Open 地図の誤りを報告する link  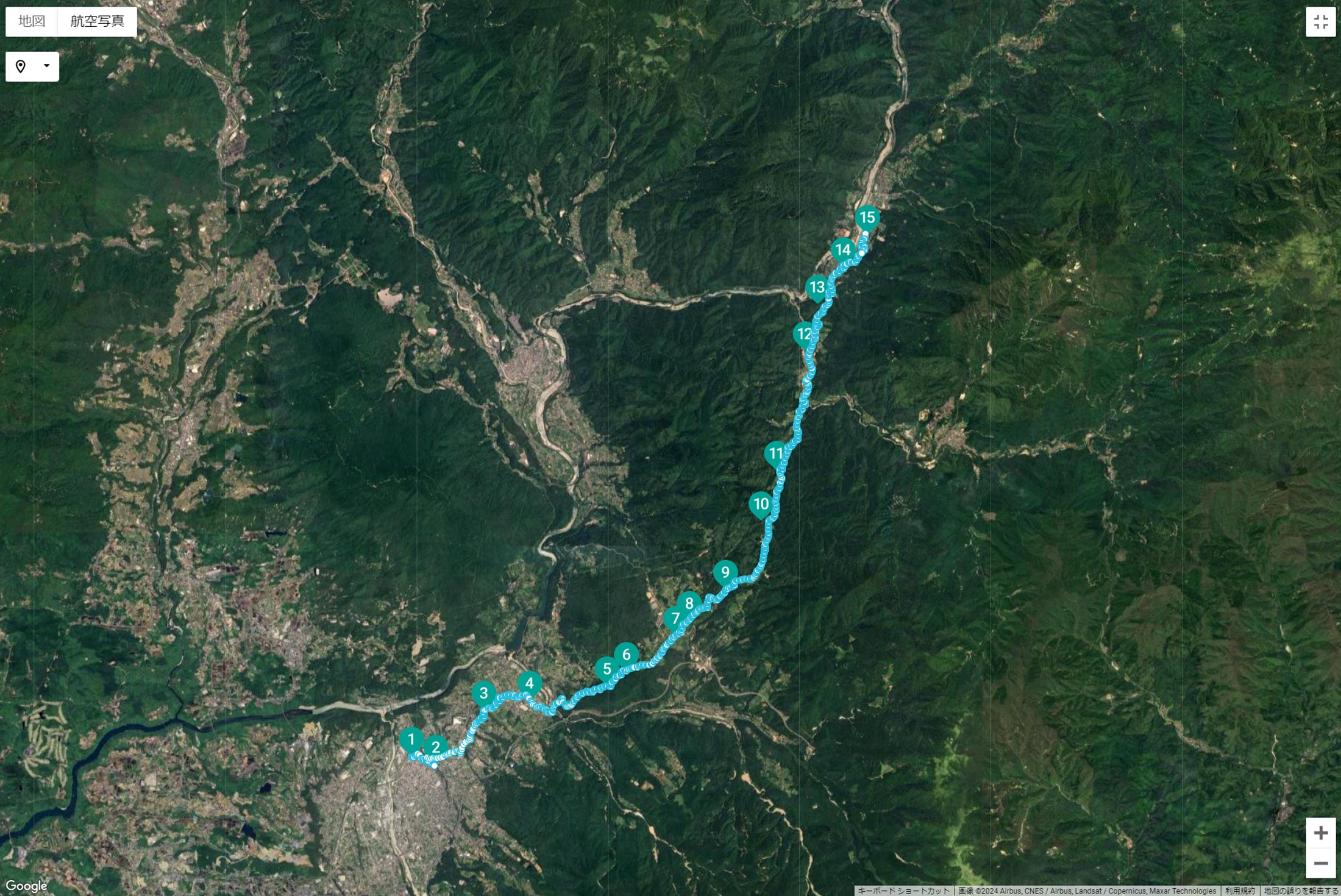(1300, 891)
